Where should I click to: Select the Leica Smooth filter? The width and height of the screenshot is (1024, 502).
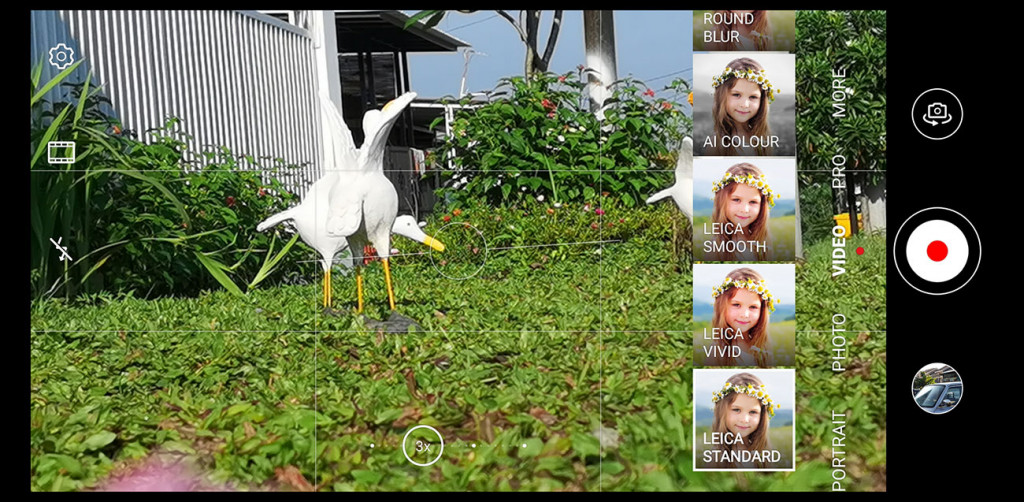743,209
